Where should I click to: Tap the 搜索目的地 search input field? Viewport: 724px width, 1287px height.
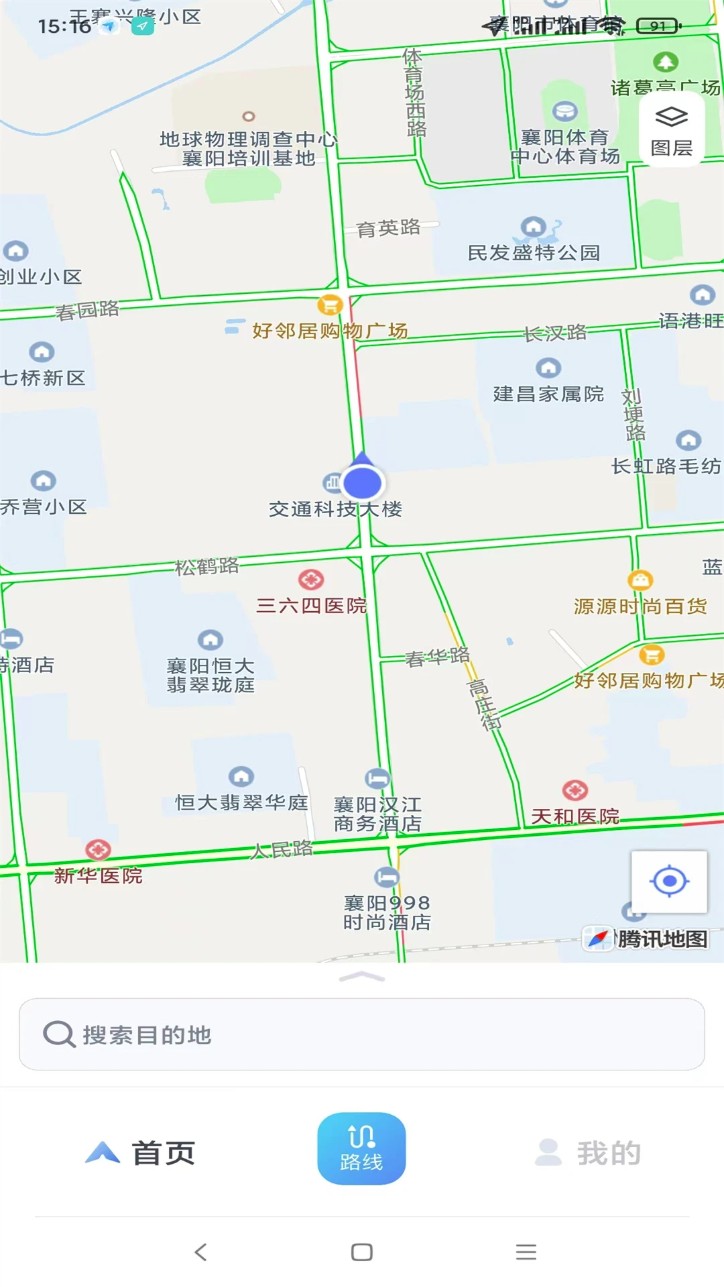pyautogui.click(x=361, y=1036)
